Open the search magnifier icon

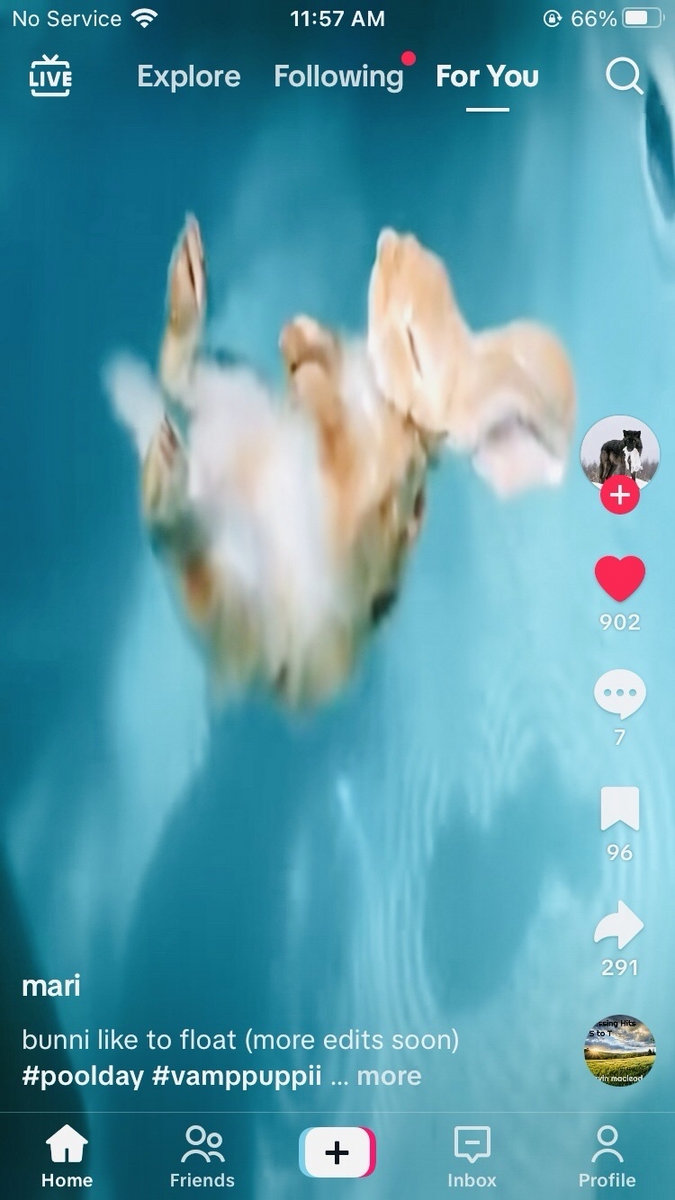coord(624,77)
